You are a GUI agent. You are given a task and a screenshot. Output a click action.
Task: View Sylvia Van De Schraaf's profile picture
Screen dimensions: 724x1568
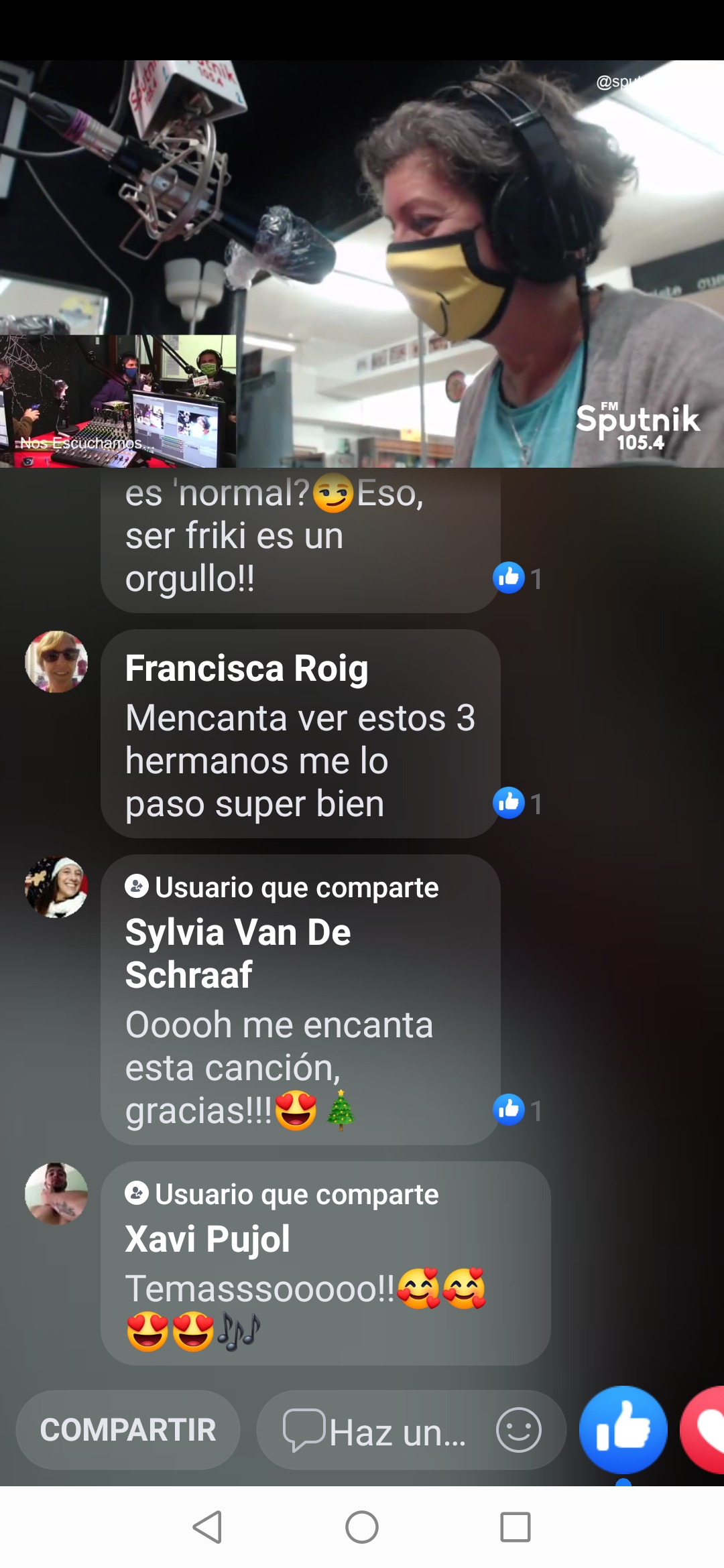coord(56,887)
